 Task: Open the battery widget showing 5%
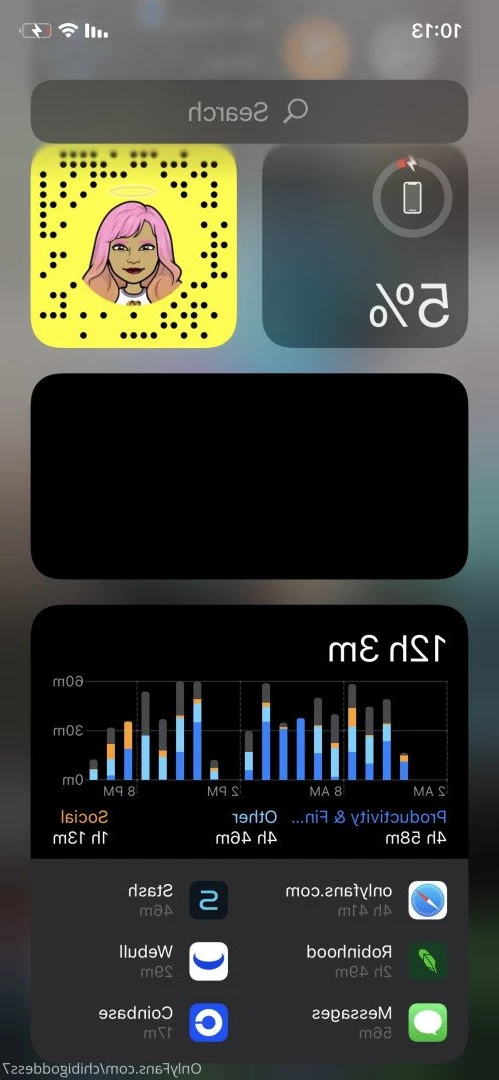[x=365, y=246]
